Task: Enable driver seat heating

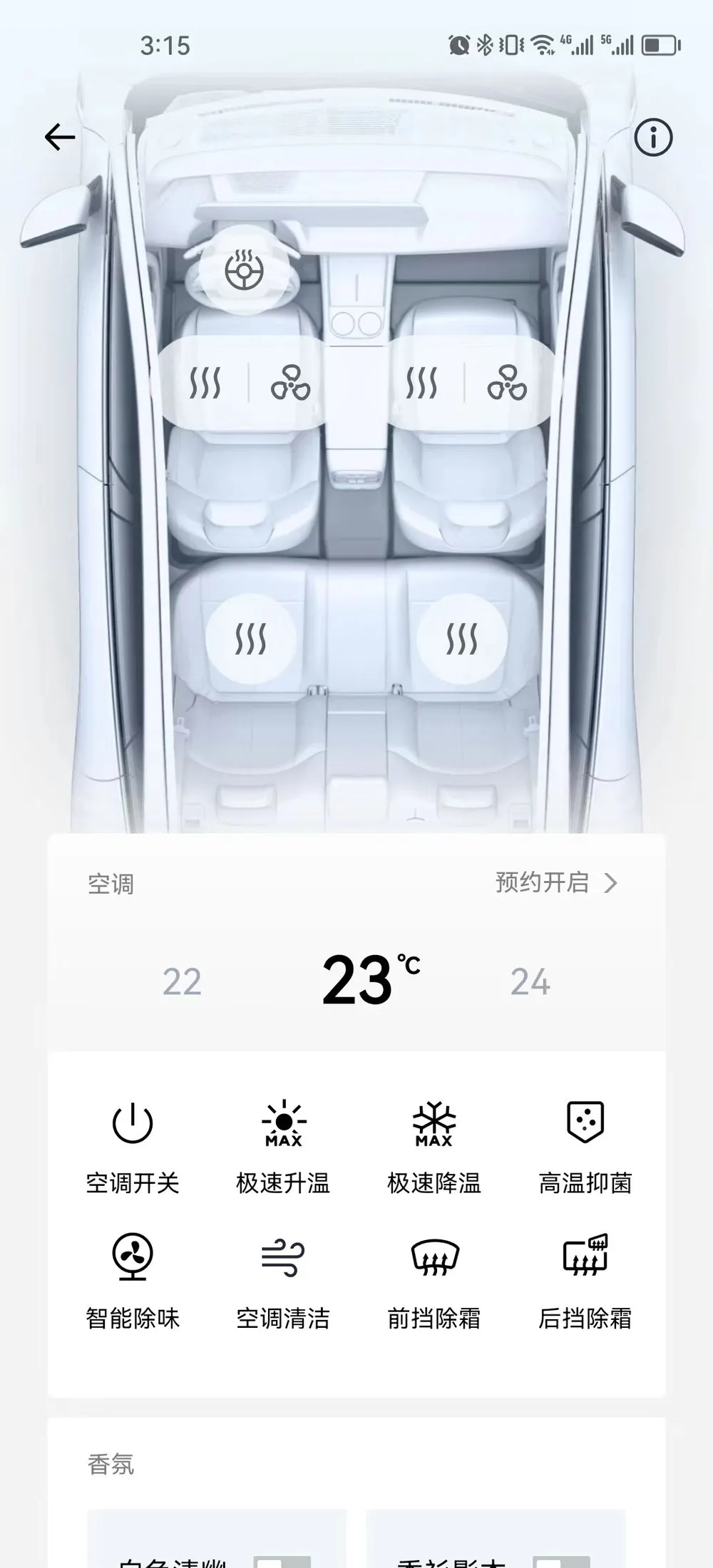Action: (x=205, y=383)
